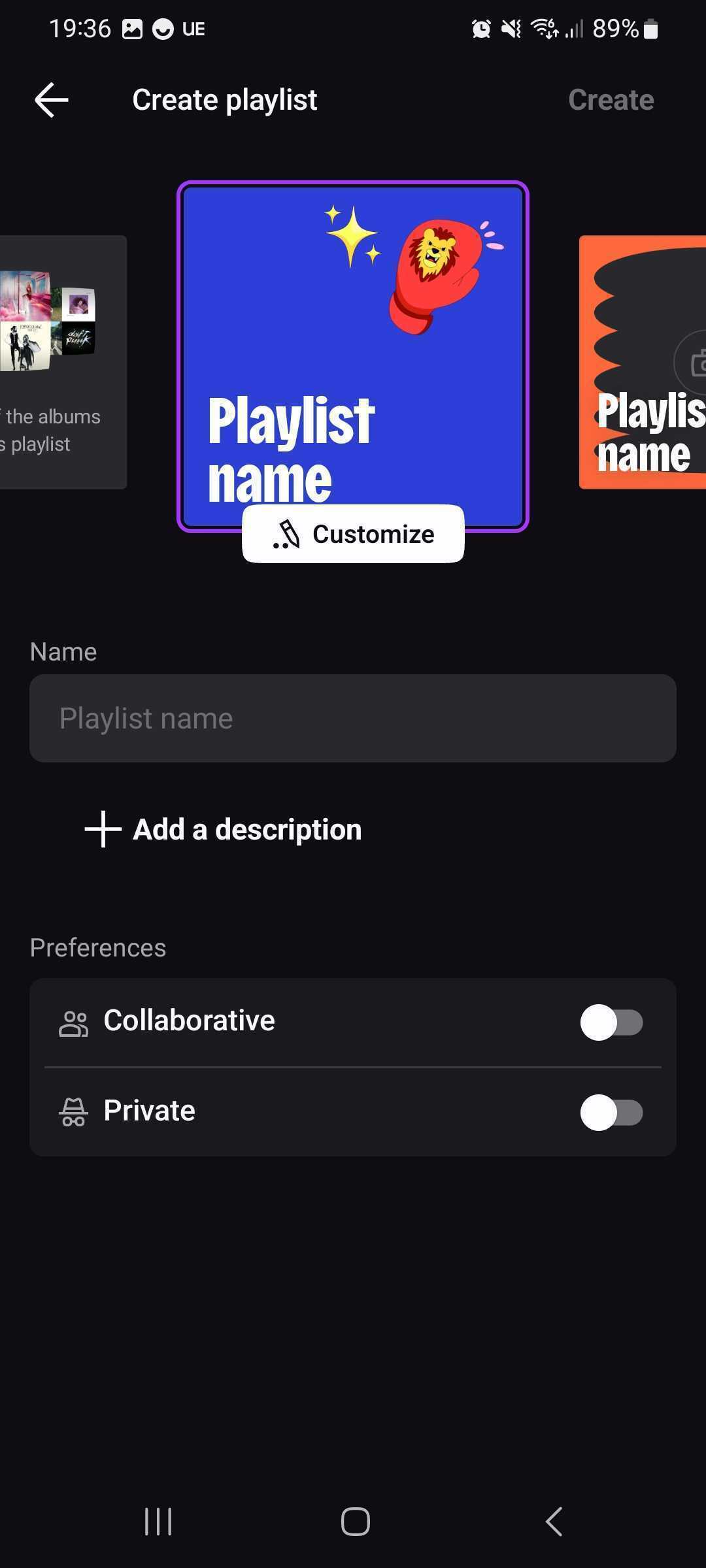Enable the Collaborative toggle
Screen dimensions: 706x1568
[611, 1022]
